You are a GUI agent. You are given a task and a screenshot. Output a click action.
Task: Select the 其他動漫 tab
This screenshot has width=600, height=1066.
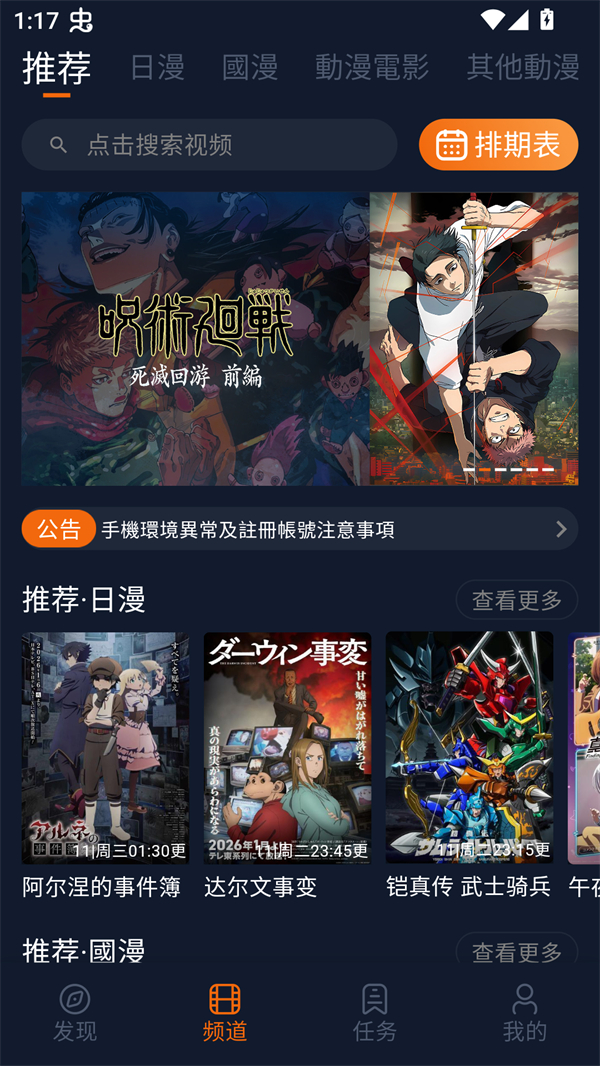point(522,67)
